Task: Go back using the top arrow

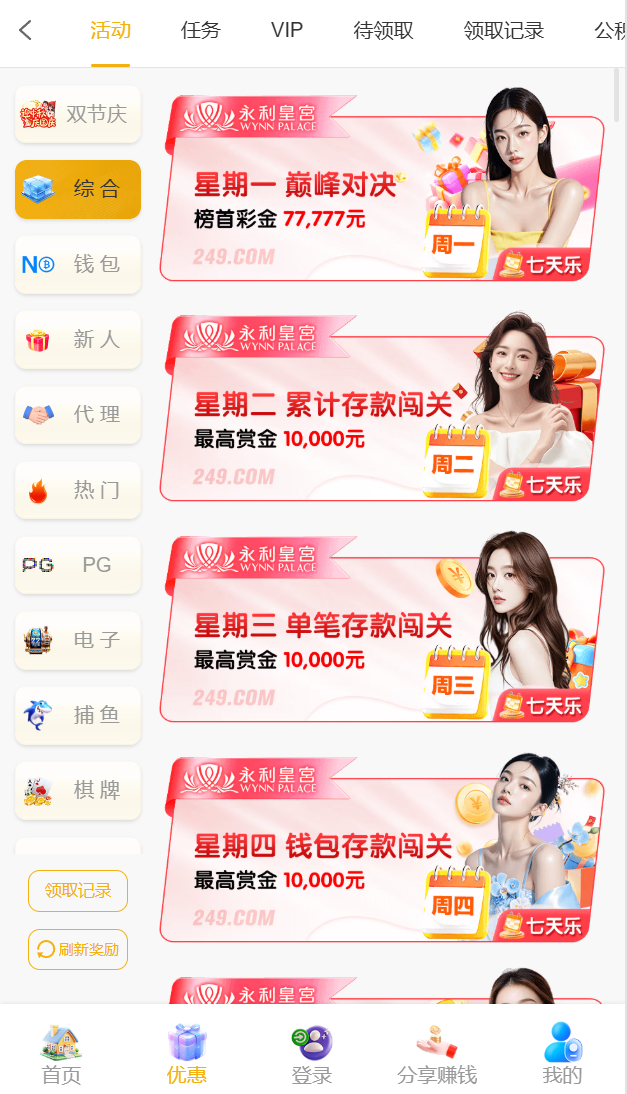Action: point(26,31)
